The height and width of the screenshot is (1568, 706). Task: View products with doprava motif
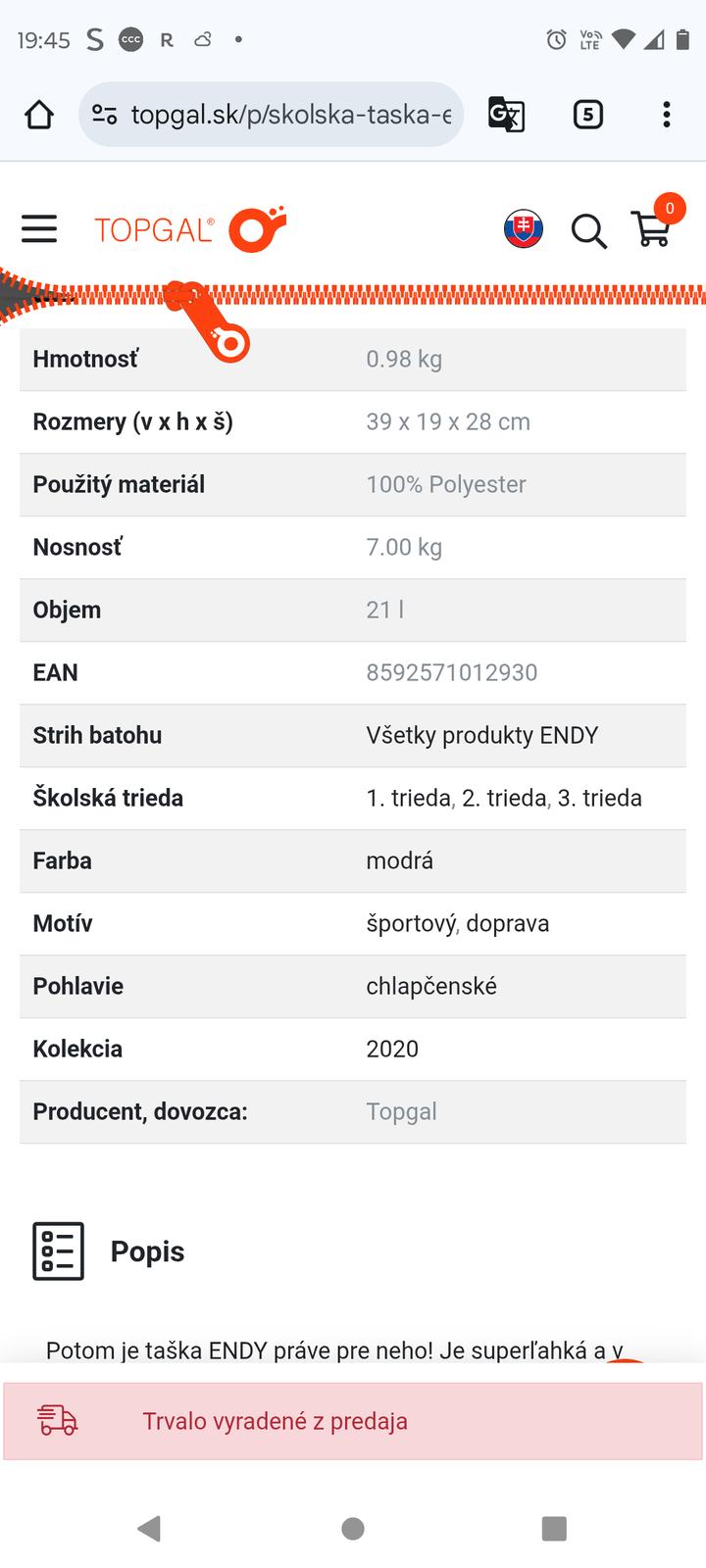point(507,924)
